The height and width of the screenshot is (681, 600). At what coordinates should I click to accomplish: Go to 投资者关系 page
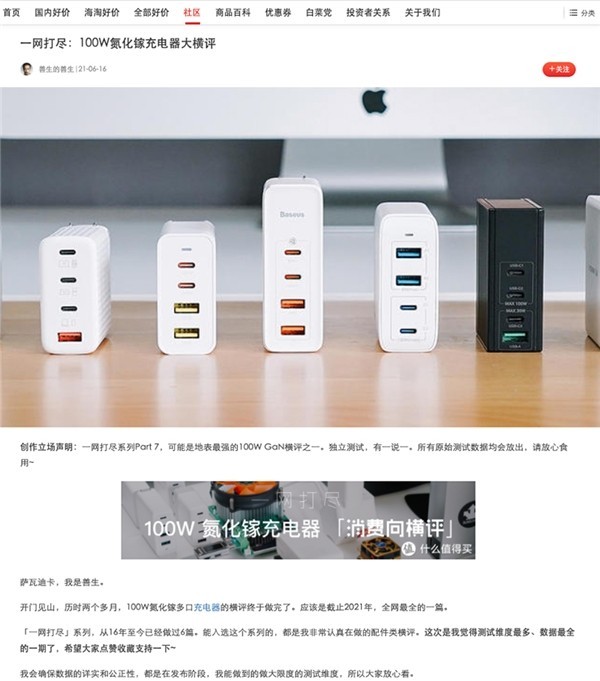(x=367, y=13)
